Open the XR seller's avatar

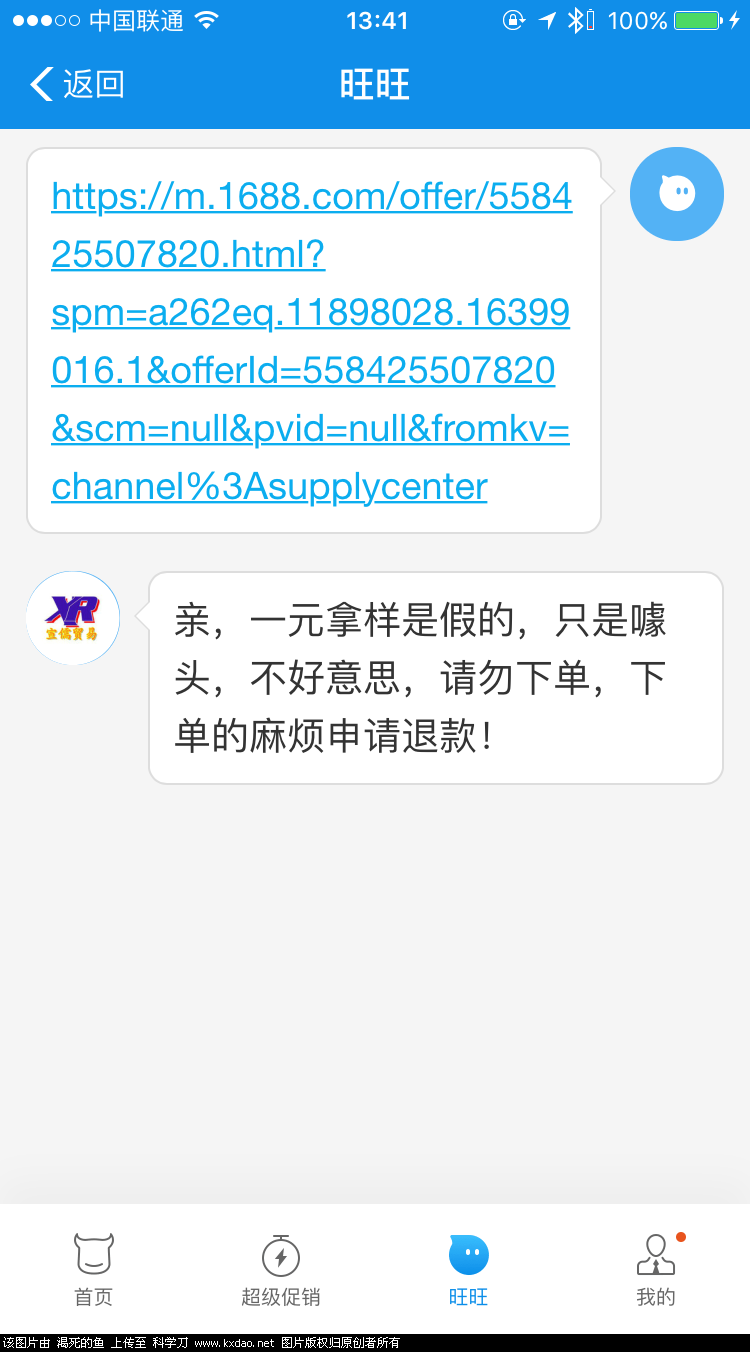(x=73, y=619)
